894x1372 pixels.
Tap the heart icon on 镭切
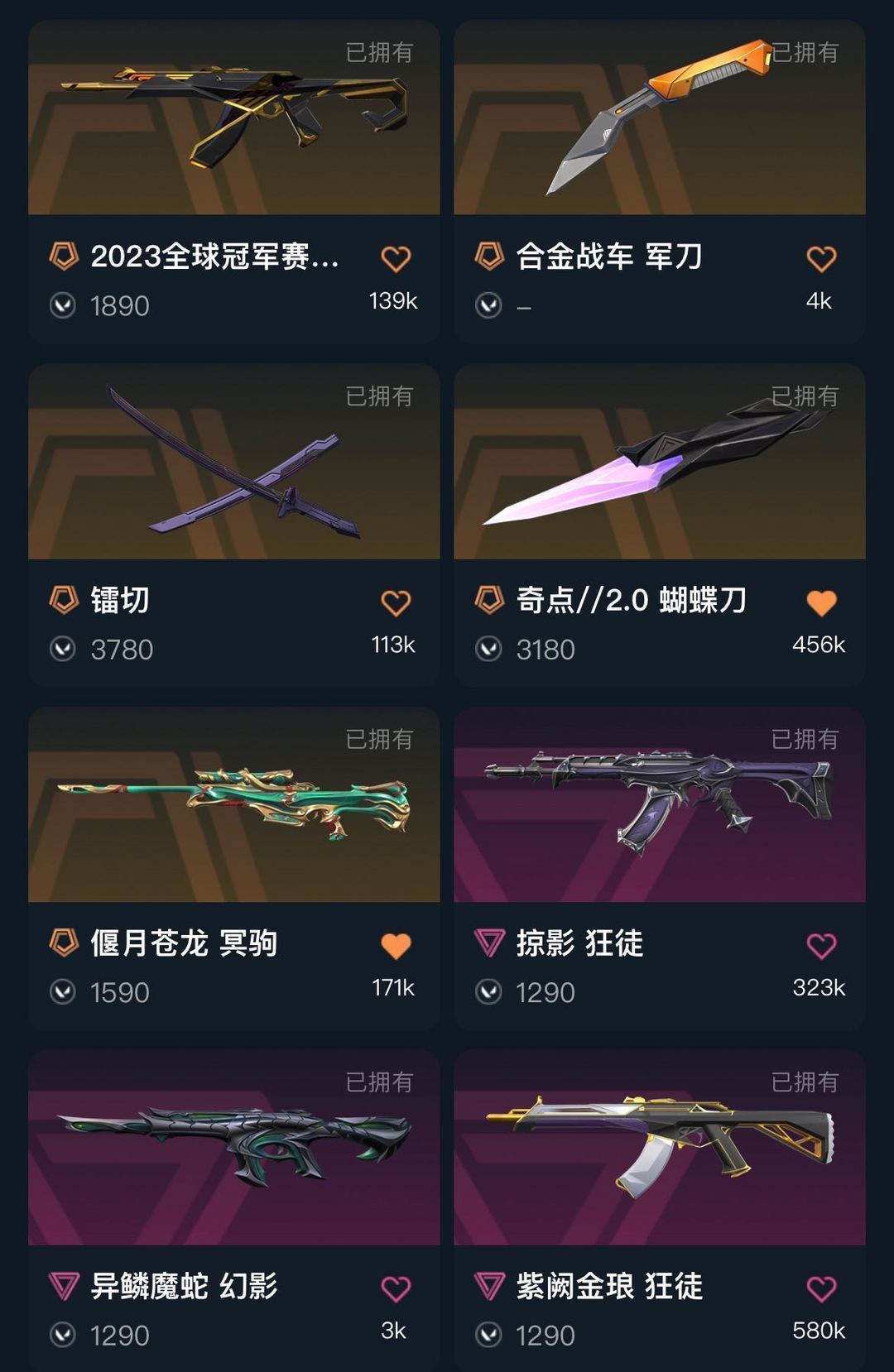(396, 602)
